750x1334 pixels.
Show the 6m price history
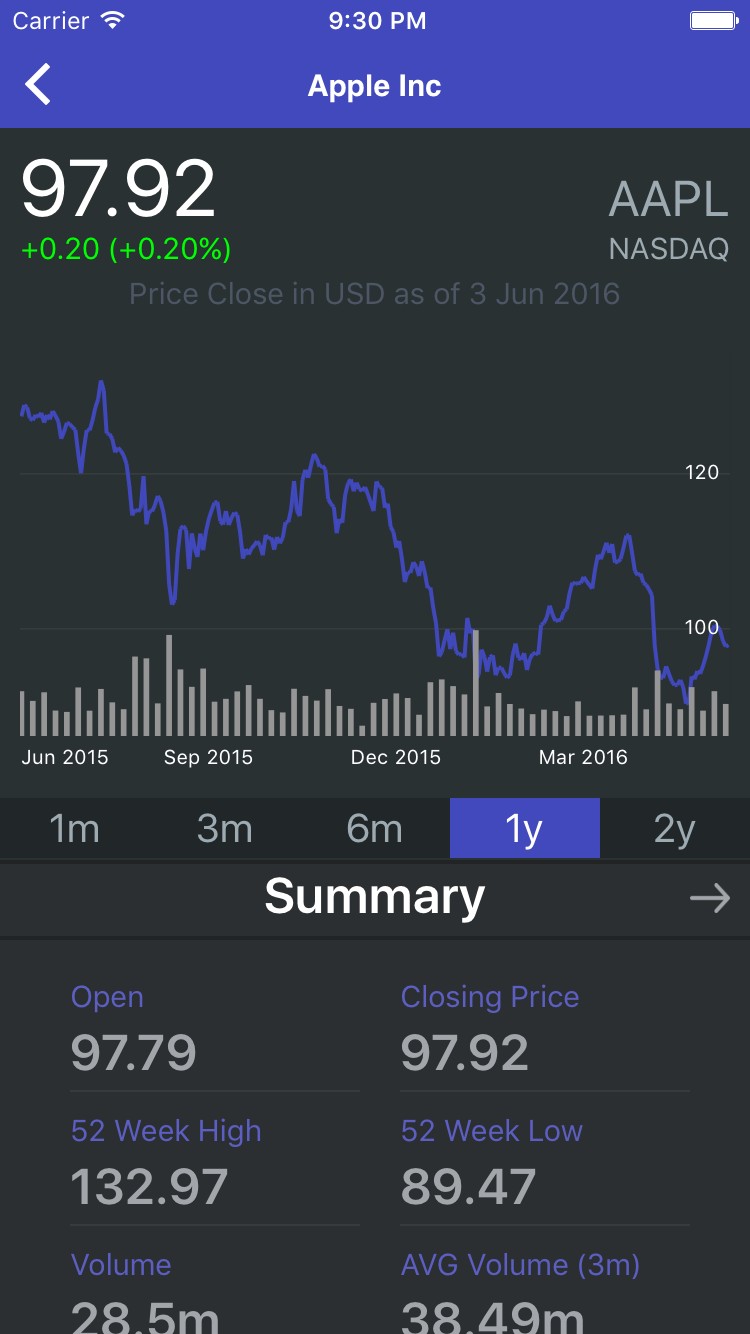[x=375, y=828]
